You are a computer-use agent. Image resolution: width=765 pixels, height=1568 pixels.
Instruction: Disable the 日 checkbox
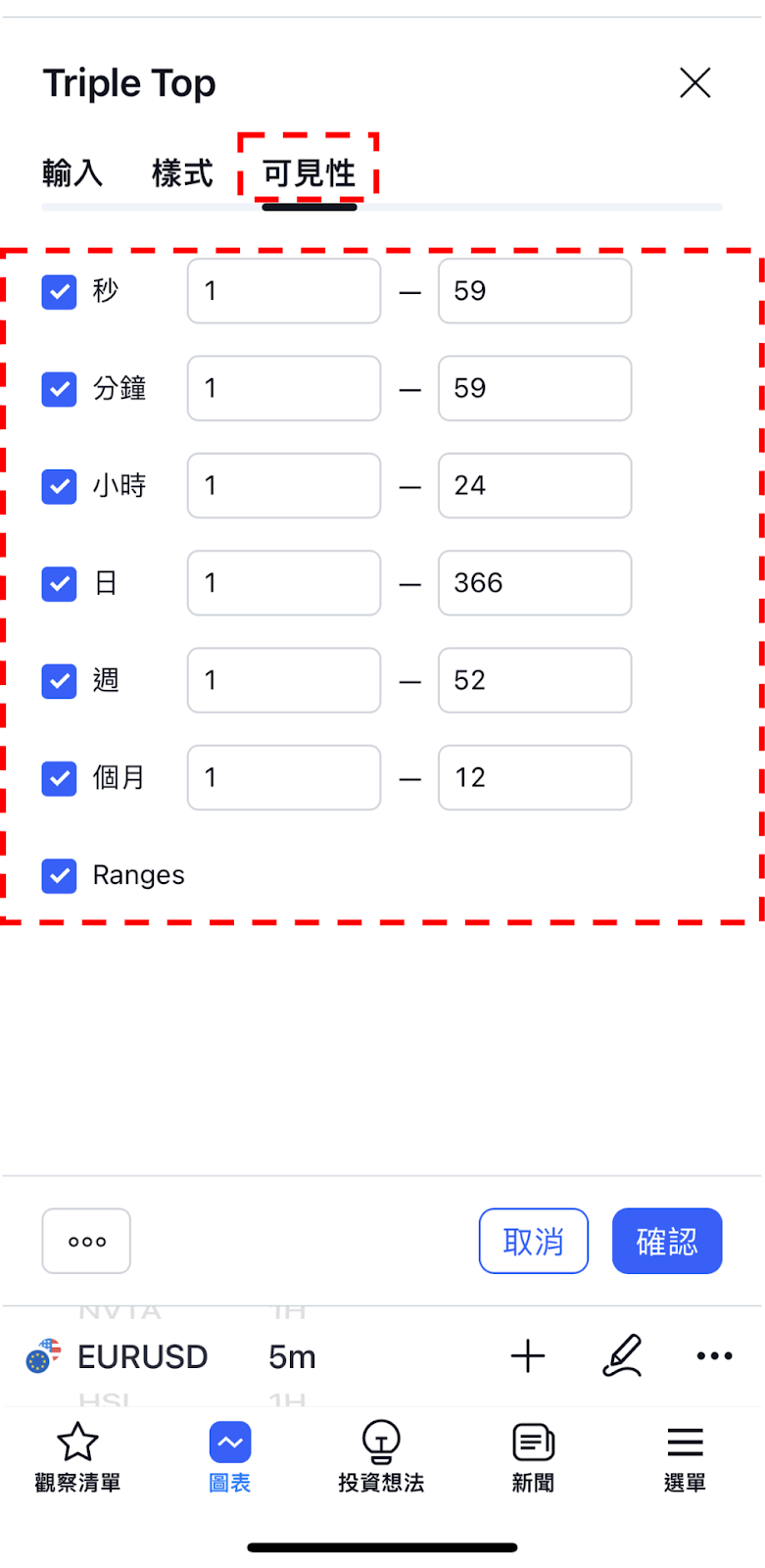[x=59, y=583]
